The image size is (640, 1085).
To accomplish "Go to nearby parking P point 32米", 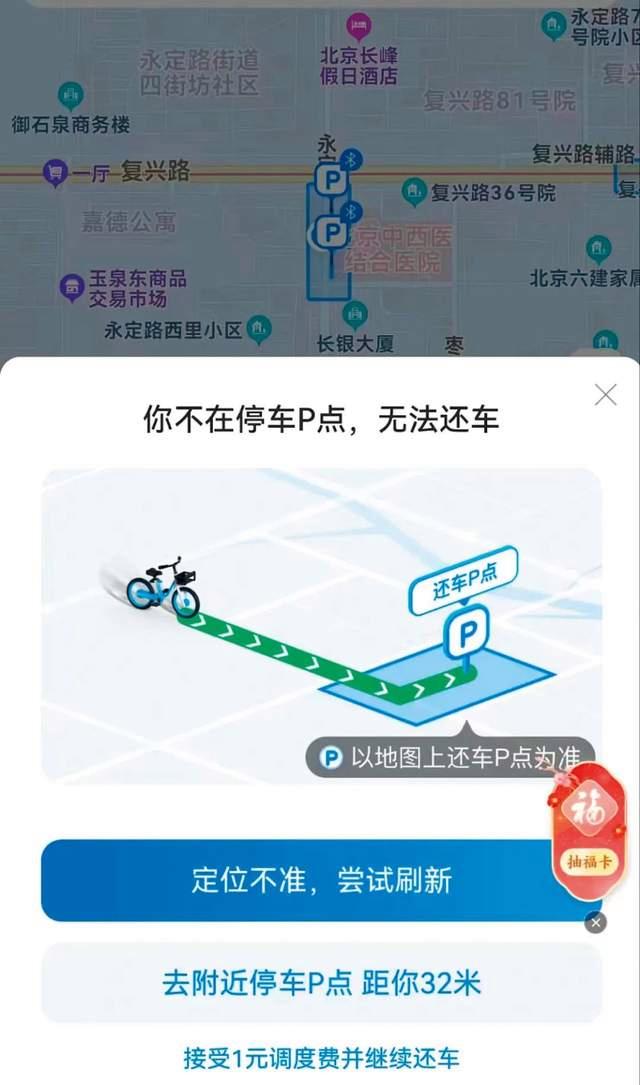I will point(320,983).
